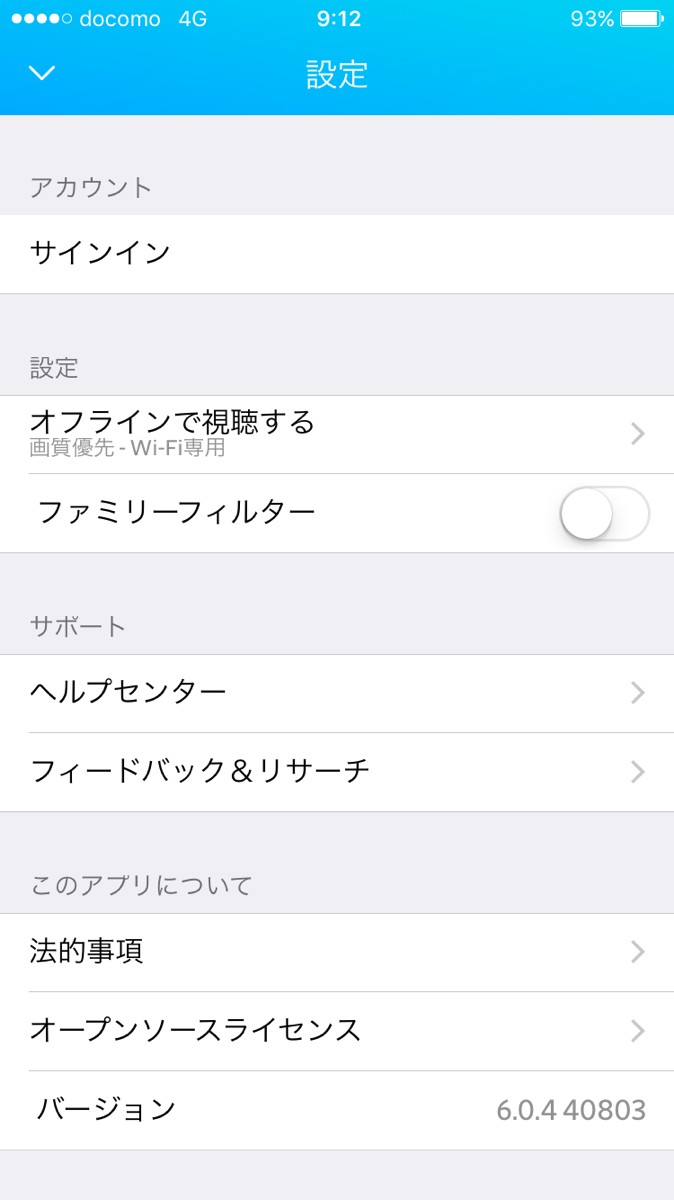Image resolution: width=674 pixels, height=1200 pixels.
Task: Open フィードバック＆リサーチ
Action: coord(336,772)
